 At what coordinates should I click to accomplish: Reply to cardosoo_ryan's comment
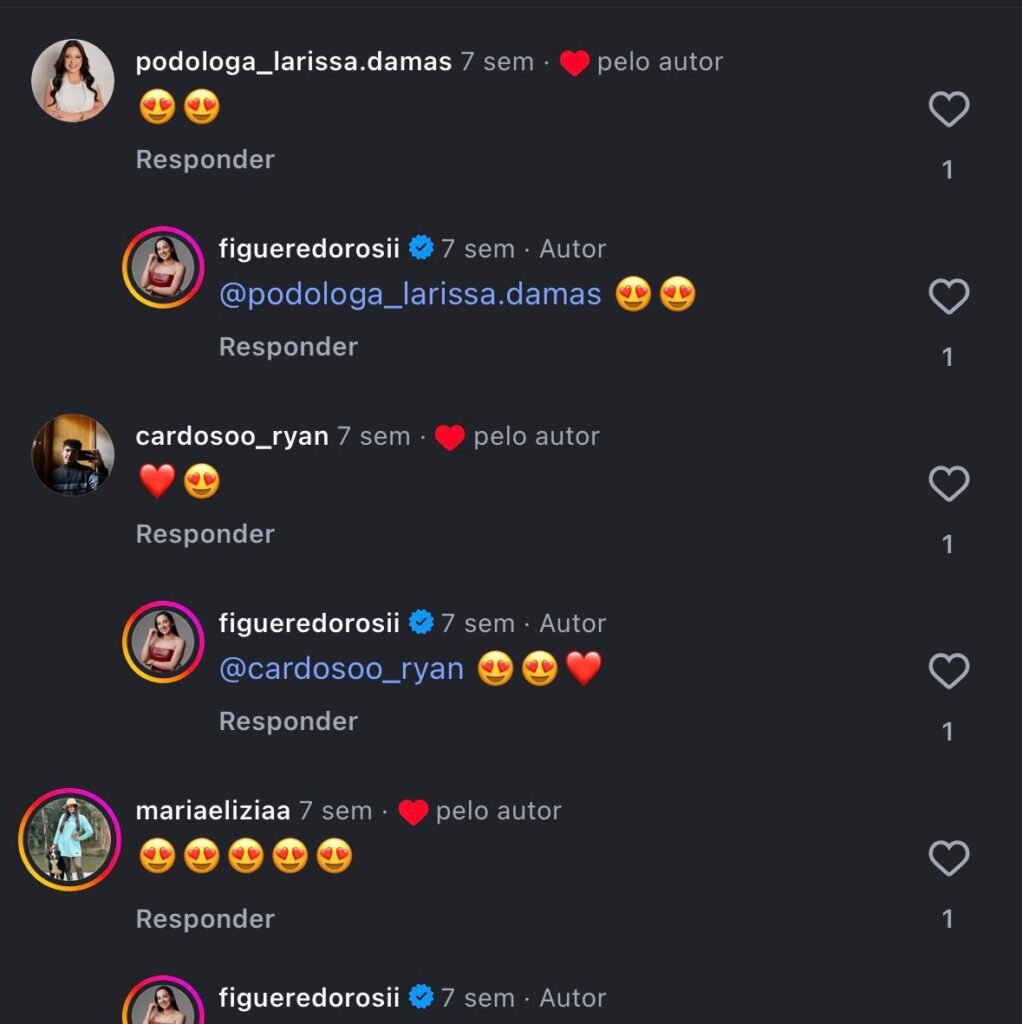point(205,534)
